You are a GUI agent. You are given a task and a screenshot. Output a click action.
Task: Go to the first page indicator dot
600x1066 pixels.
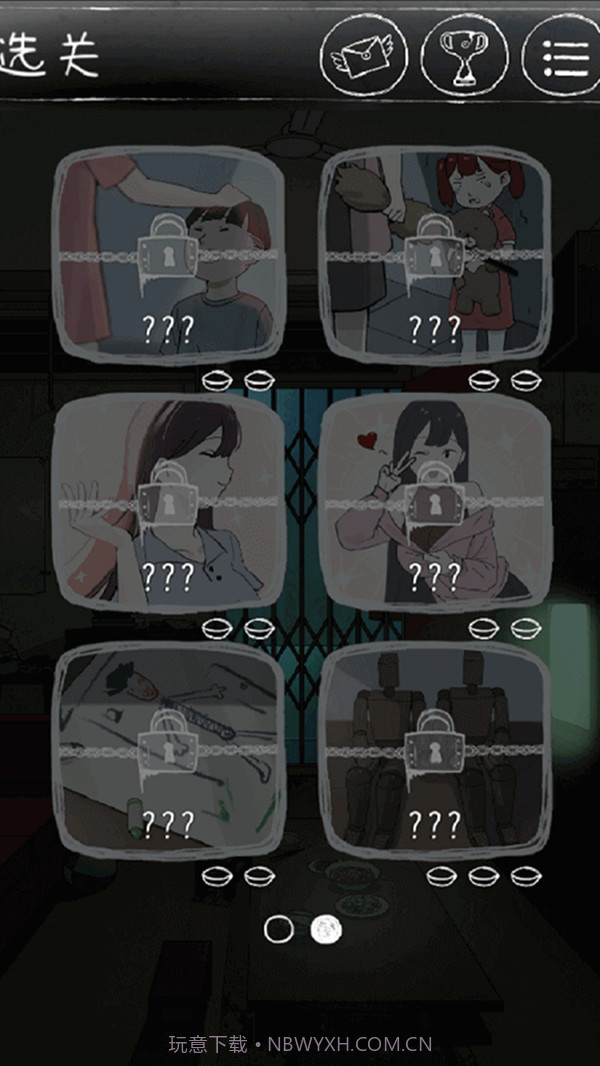coord(277,929)
